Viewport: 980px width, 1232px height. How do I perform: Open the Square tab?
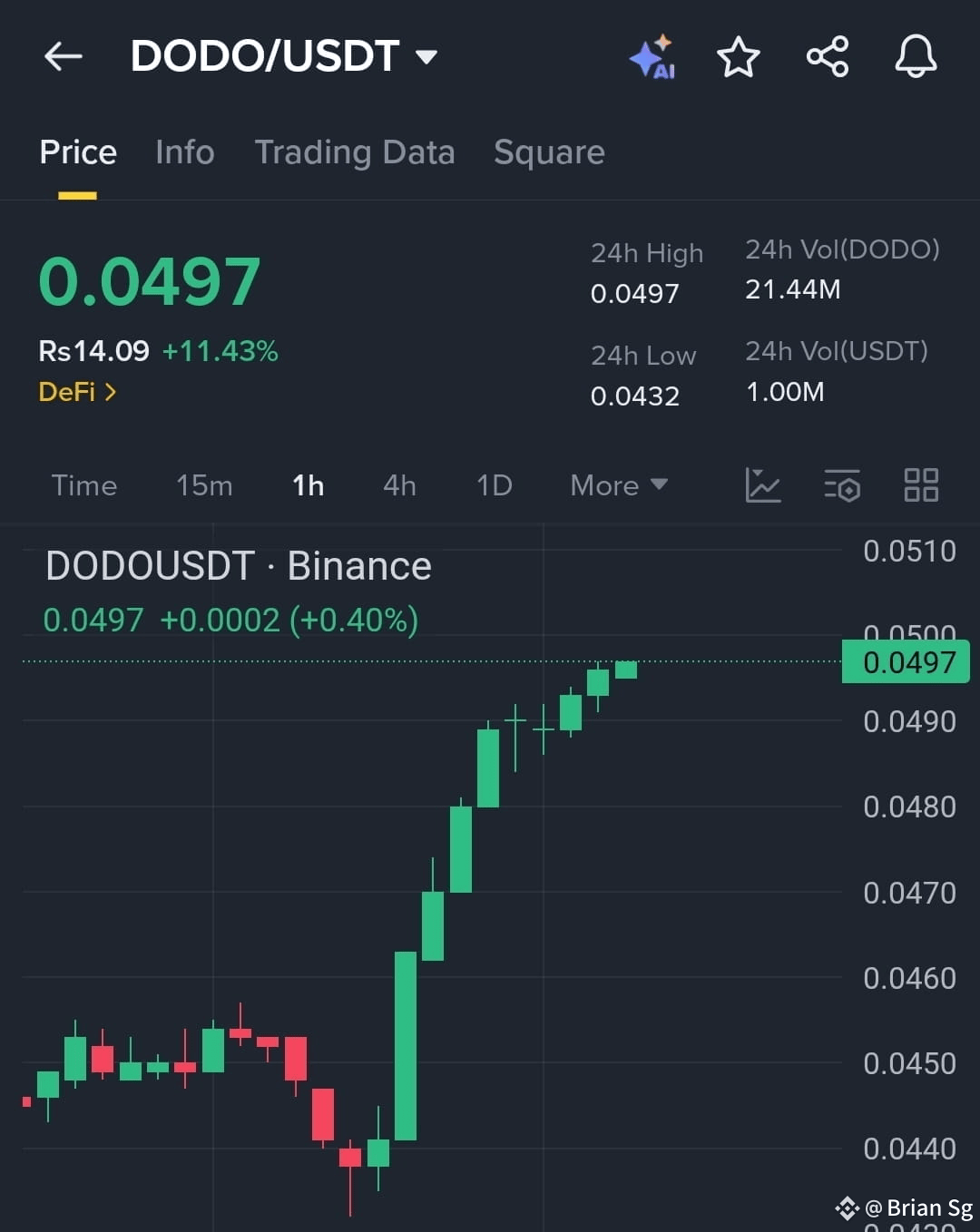point(549,152)
